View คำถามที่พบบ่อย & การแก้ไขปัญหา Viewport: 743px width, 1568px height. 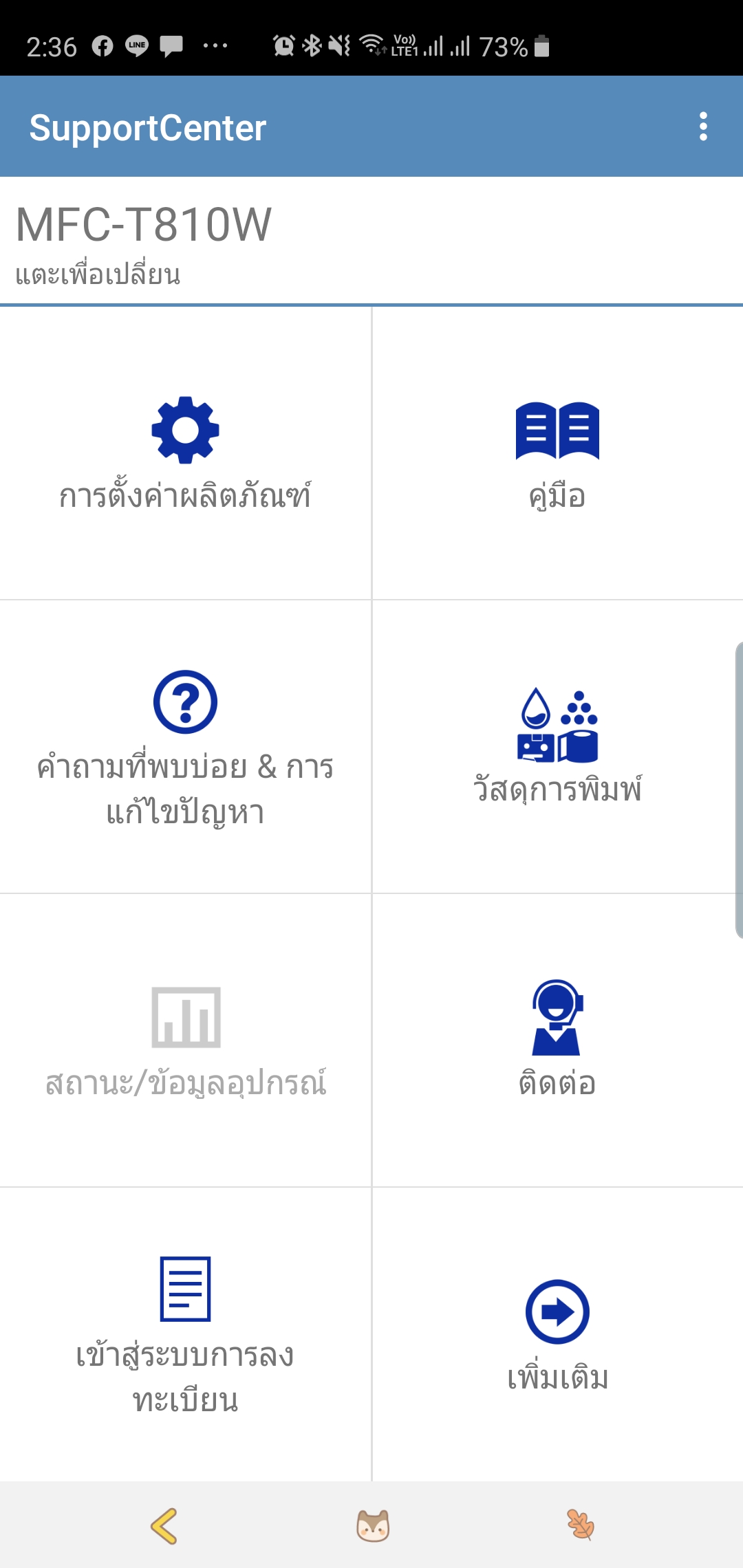185,748
